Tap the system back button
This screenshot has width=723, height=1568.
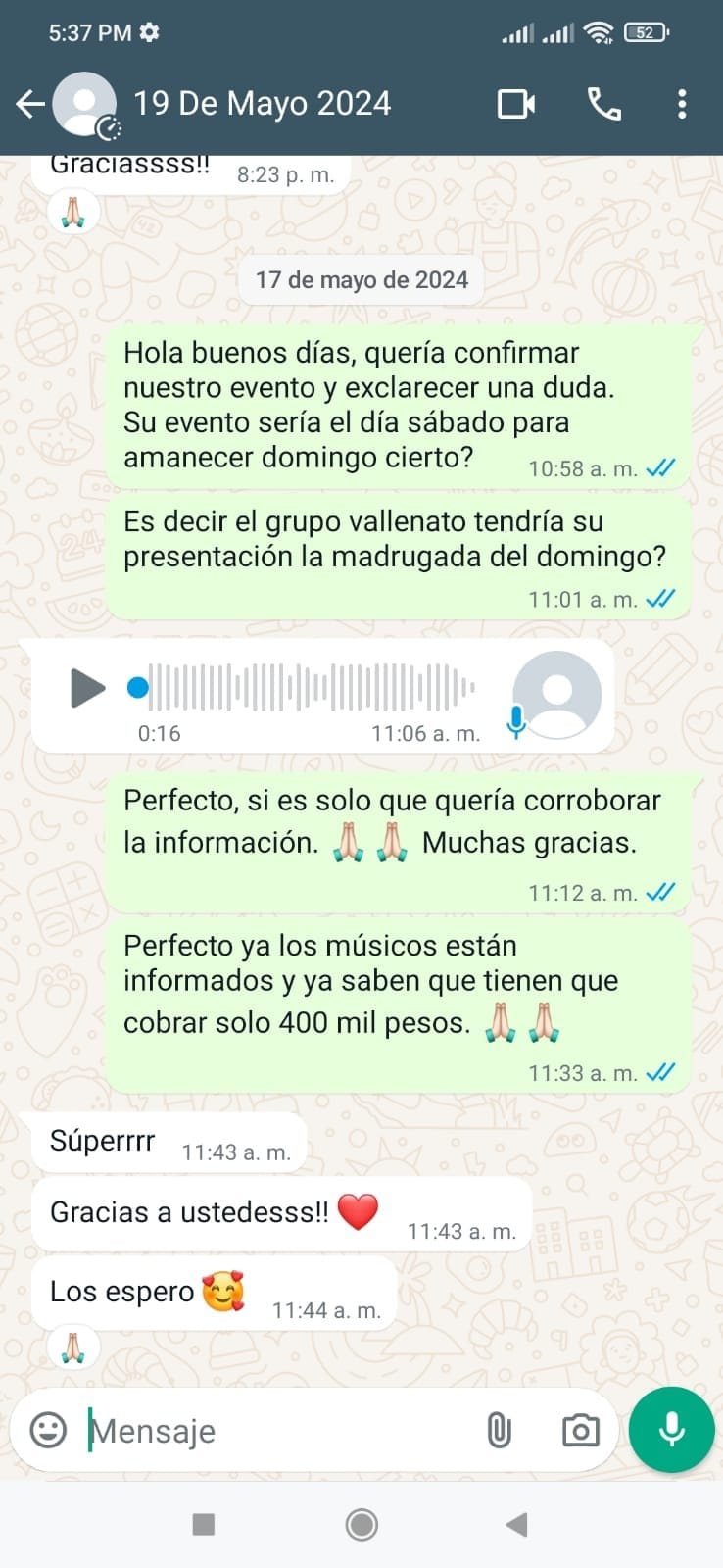516,1524
